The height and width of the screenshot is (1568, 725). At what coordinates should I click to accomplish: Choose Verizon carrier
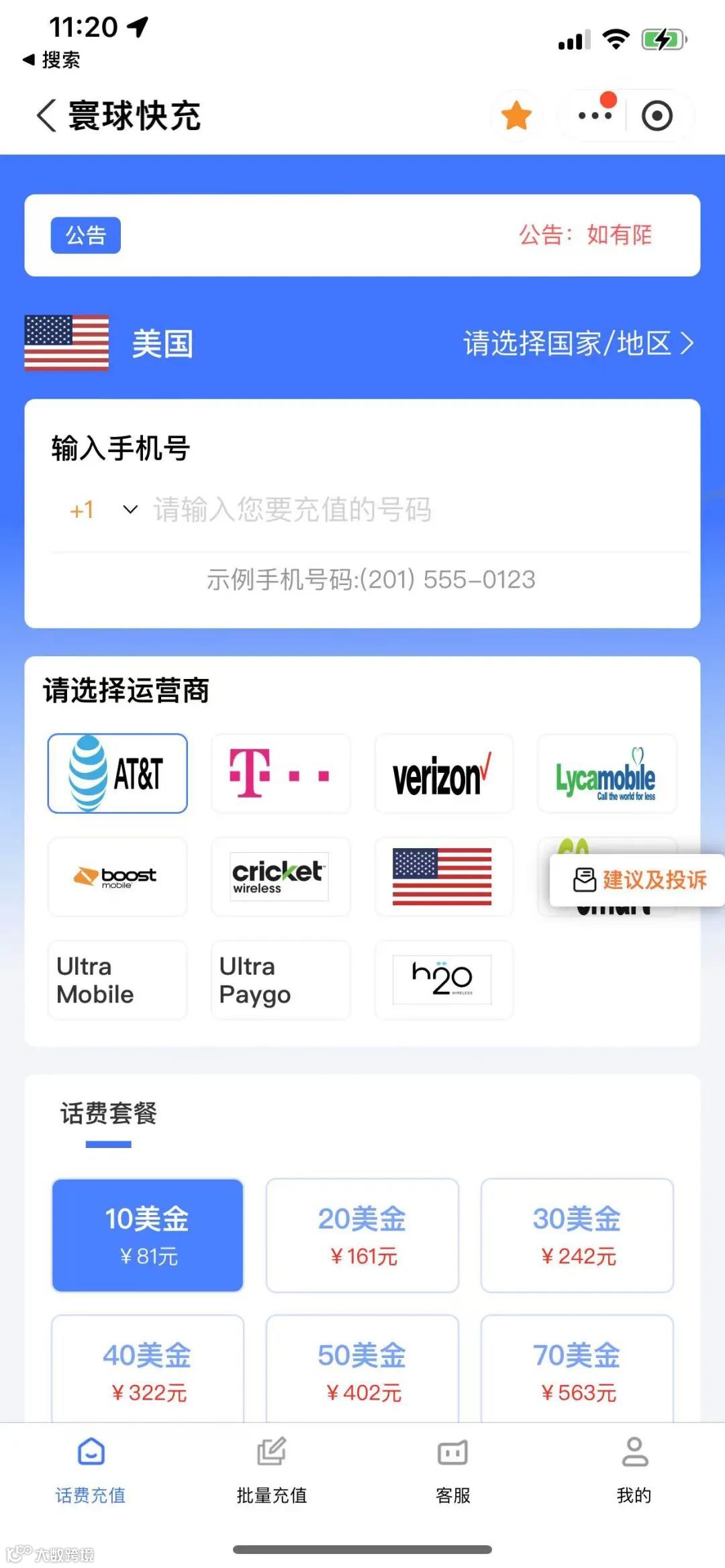(444, 774)
